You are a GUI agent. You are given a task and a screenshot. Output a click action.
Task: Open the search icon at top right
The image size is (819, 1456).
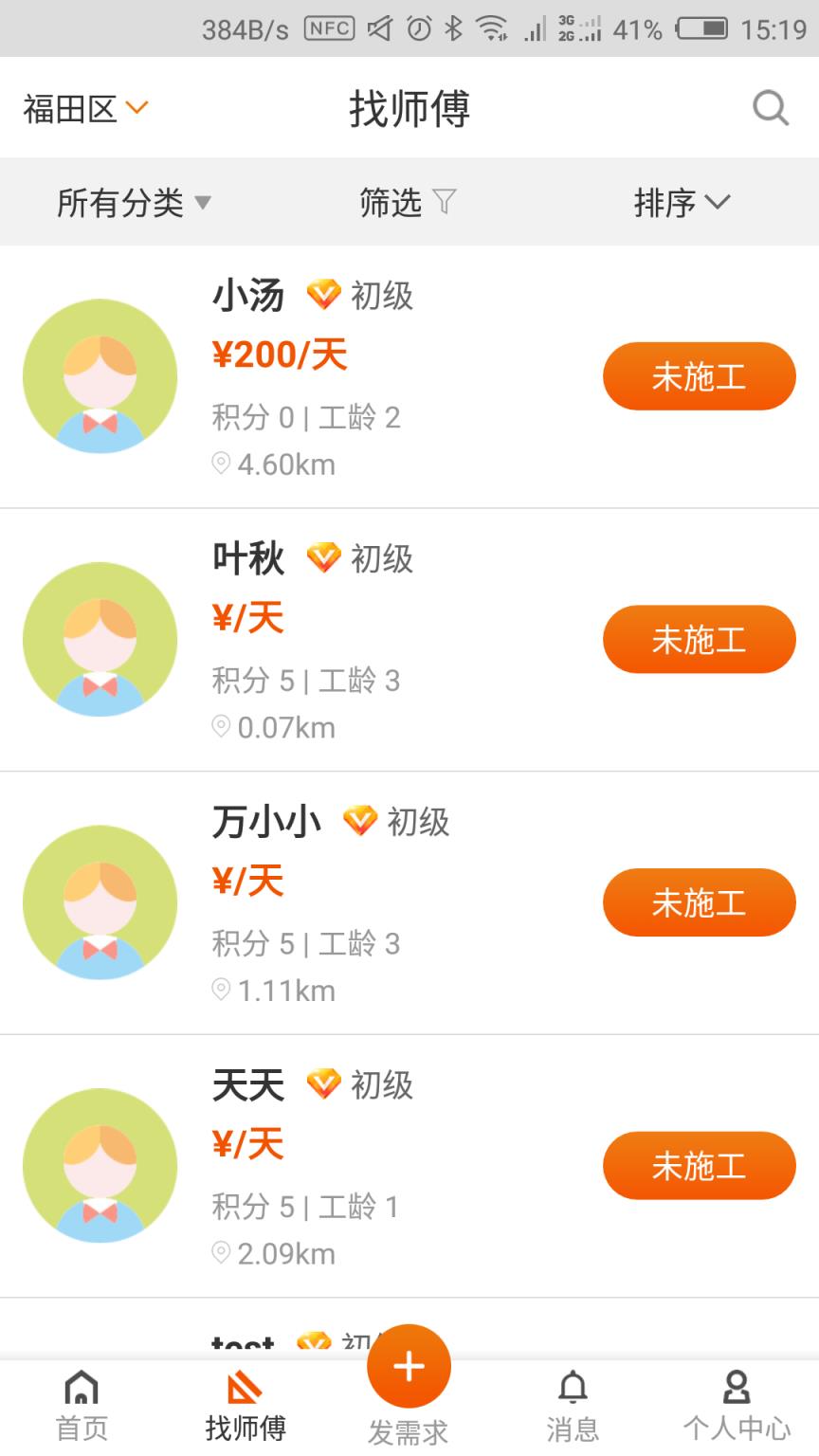point(771,108)
